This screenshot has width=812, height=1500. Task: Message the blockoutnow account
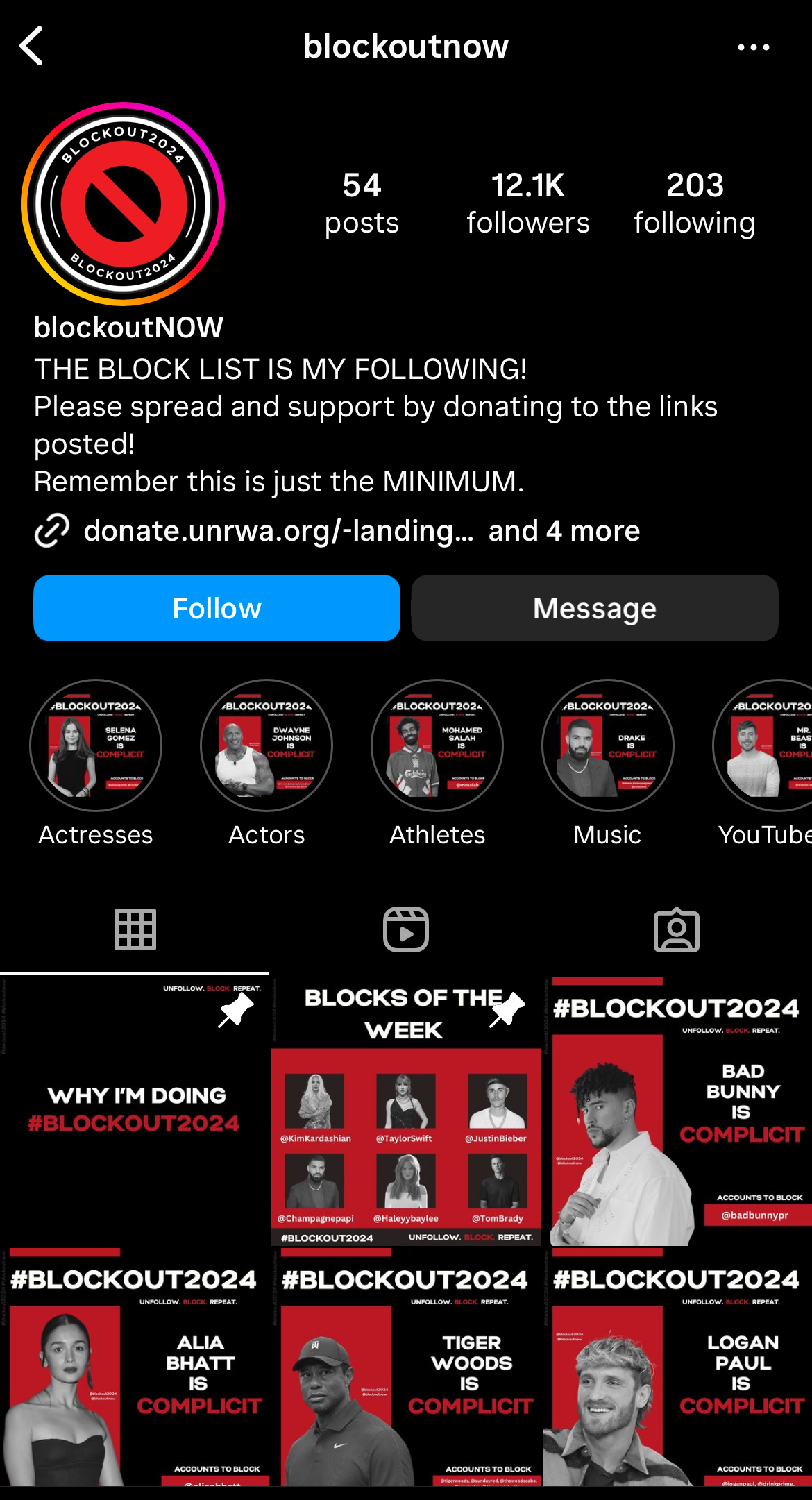coord(594,608)
